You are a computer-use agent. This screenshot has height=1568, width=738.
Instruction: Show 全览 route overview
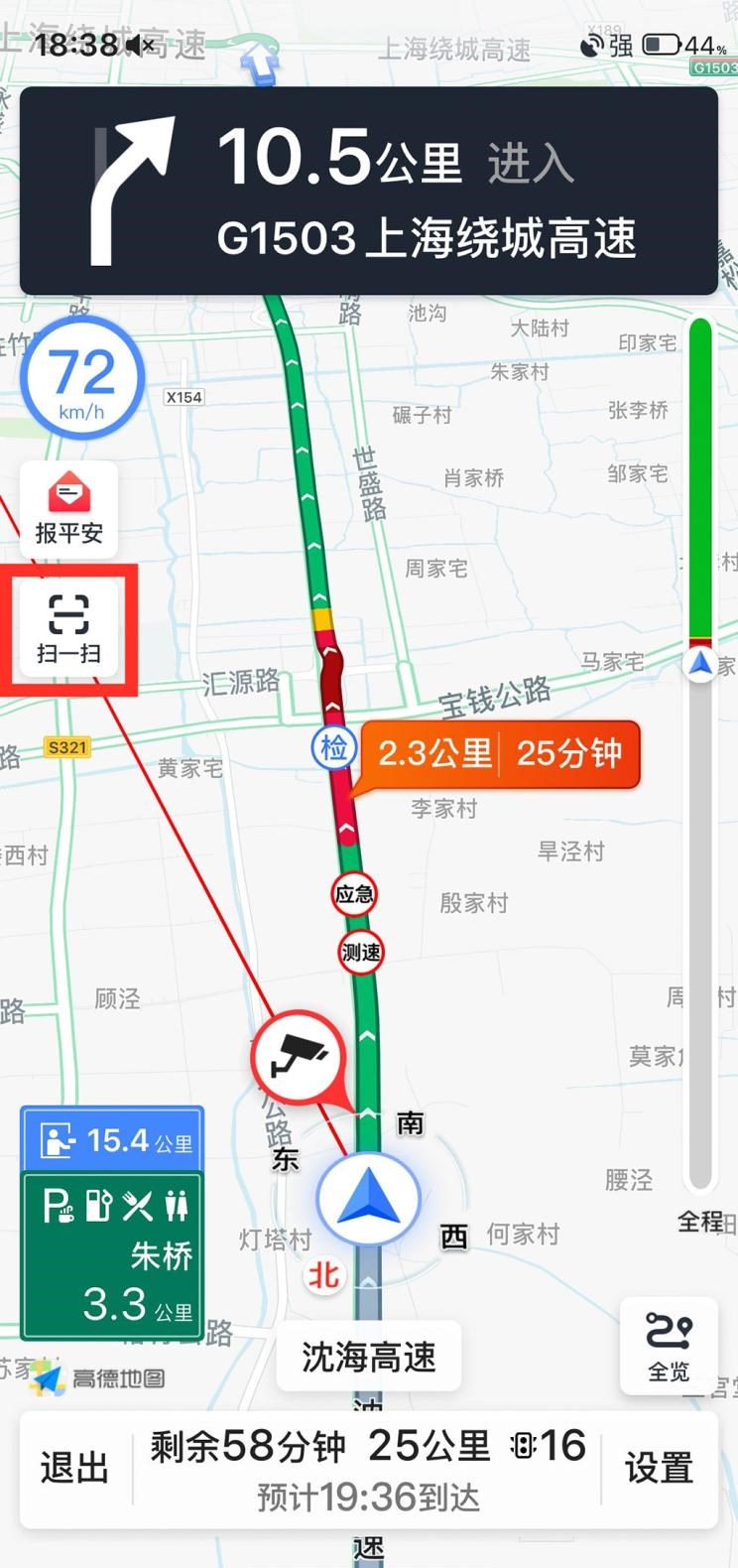[x=668, y=1345]
